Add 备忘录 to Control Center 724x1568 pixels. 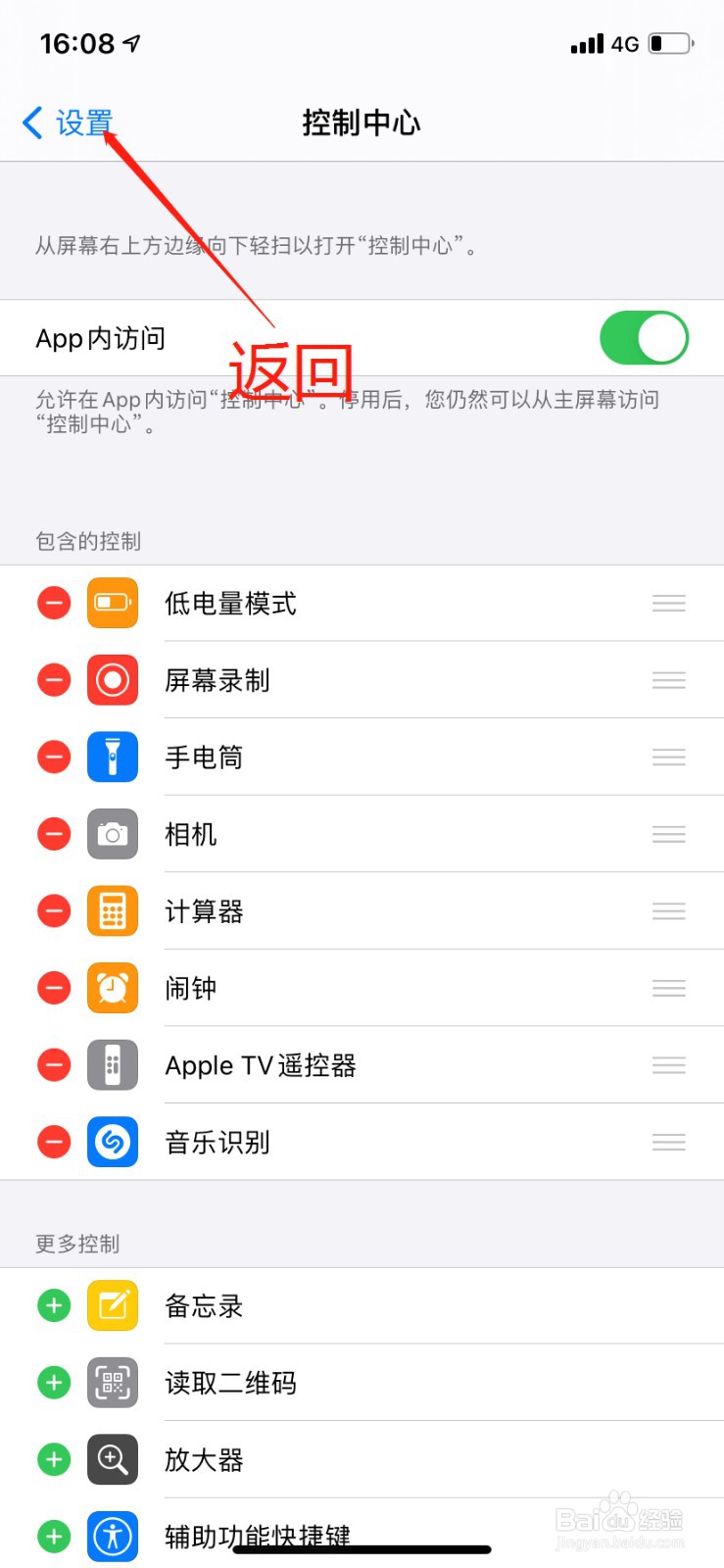tap(54, 1305)
